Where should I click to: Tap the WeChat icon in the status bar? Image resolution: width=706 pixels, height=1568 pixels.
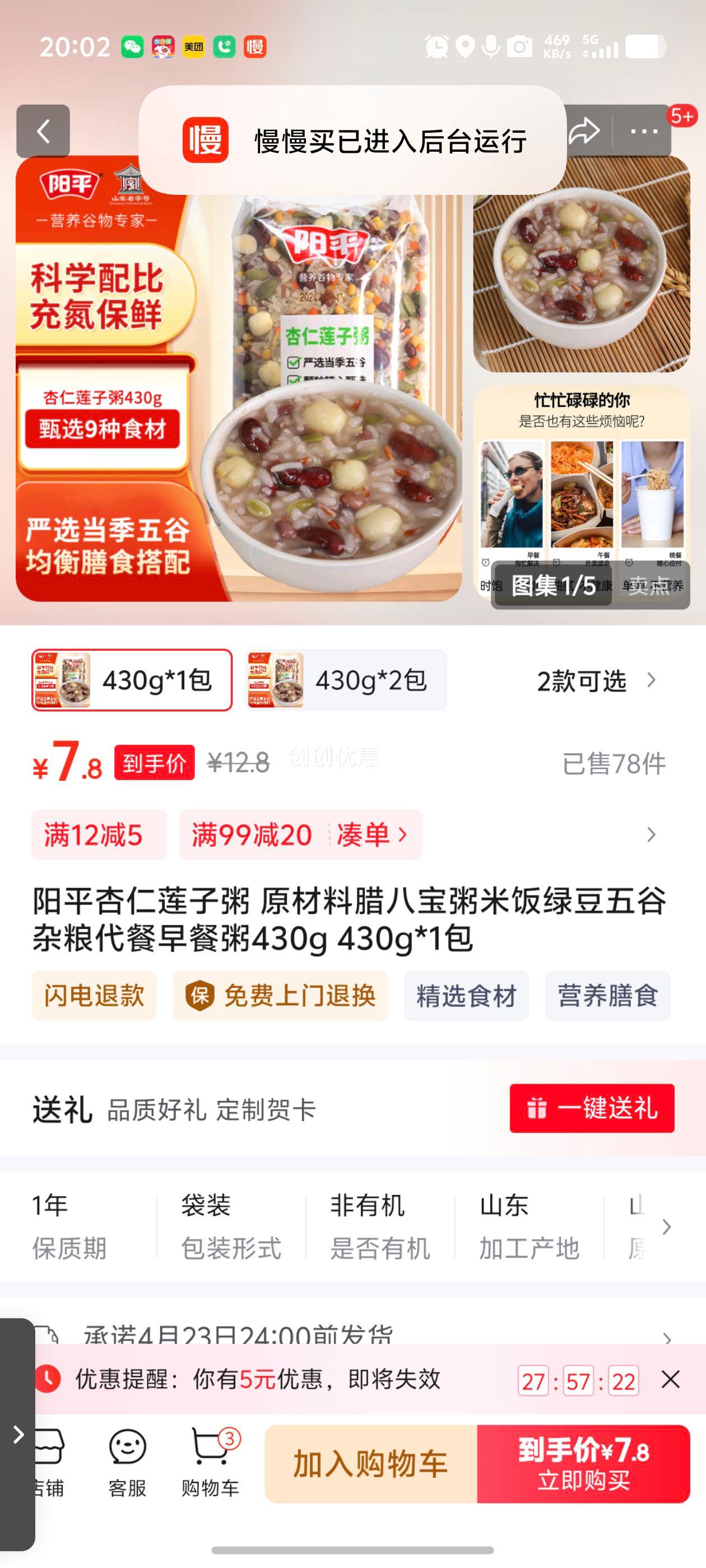coord(130,47)
